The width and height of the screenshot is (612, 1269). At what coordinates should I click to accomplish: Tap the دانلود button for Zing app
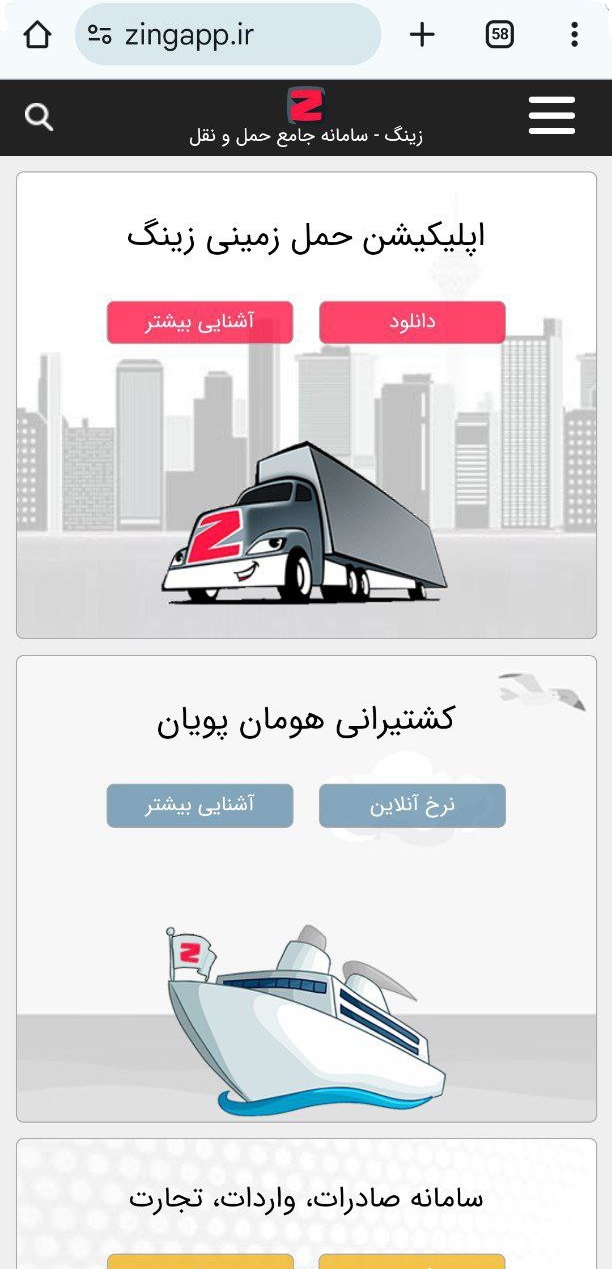click(412, 322)
